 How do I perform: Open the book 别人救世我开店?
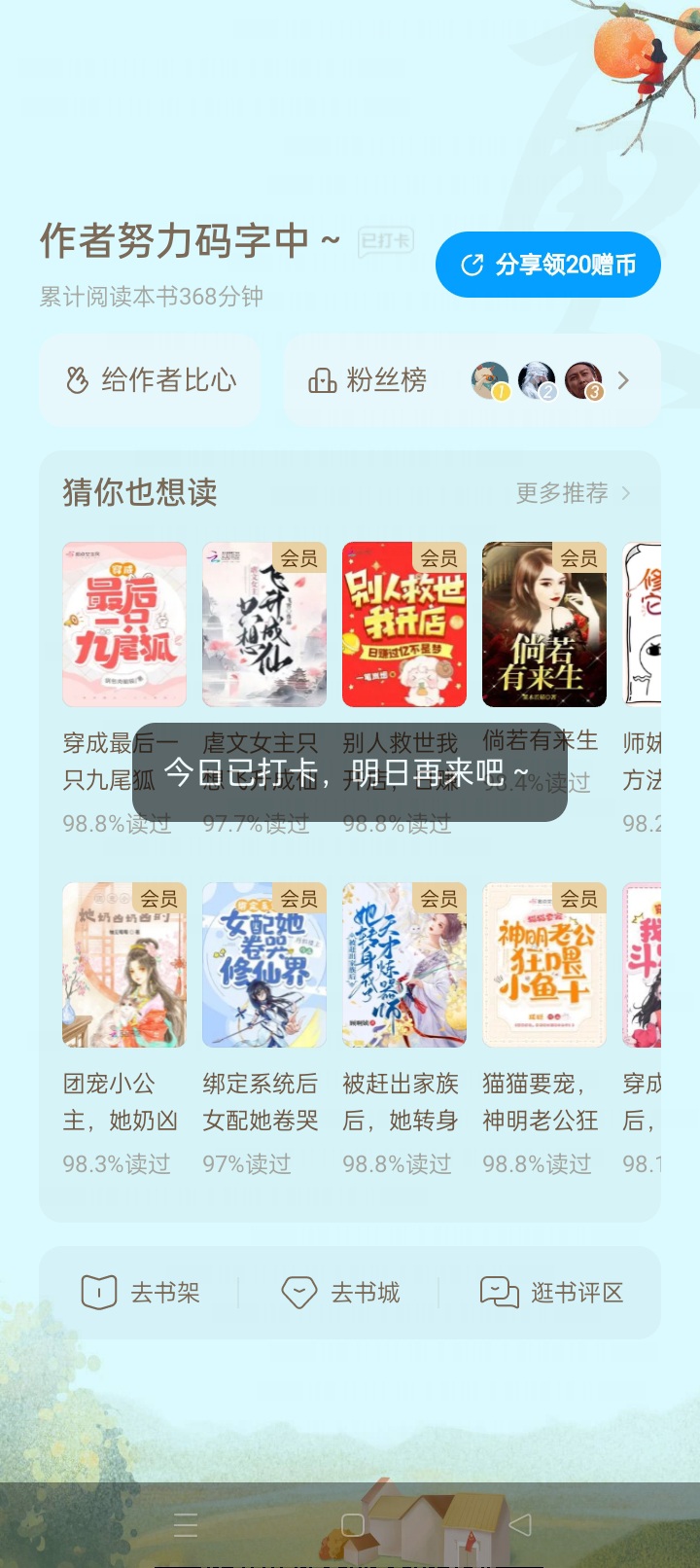404,624
